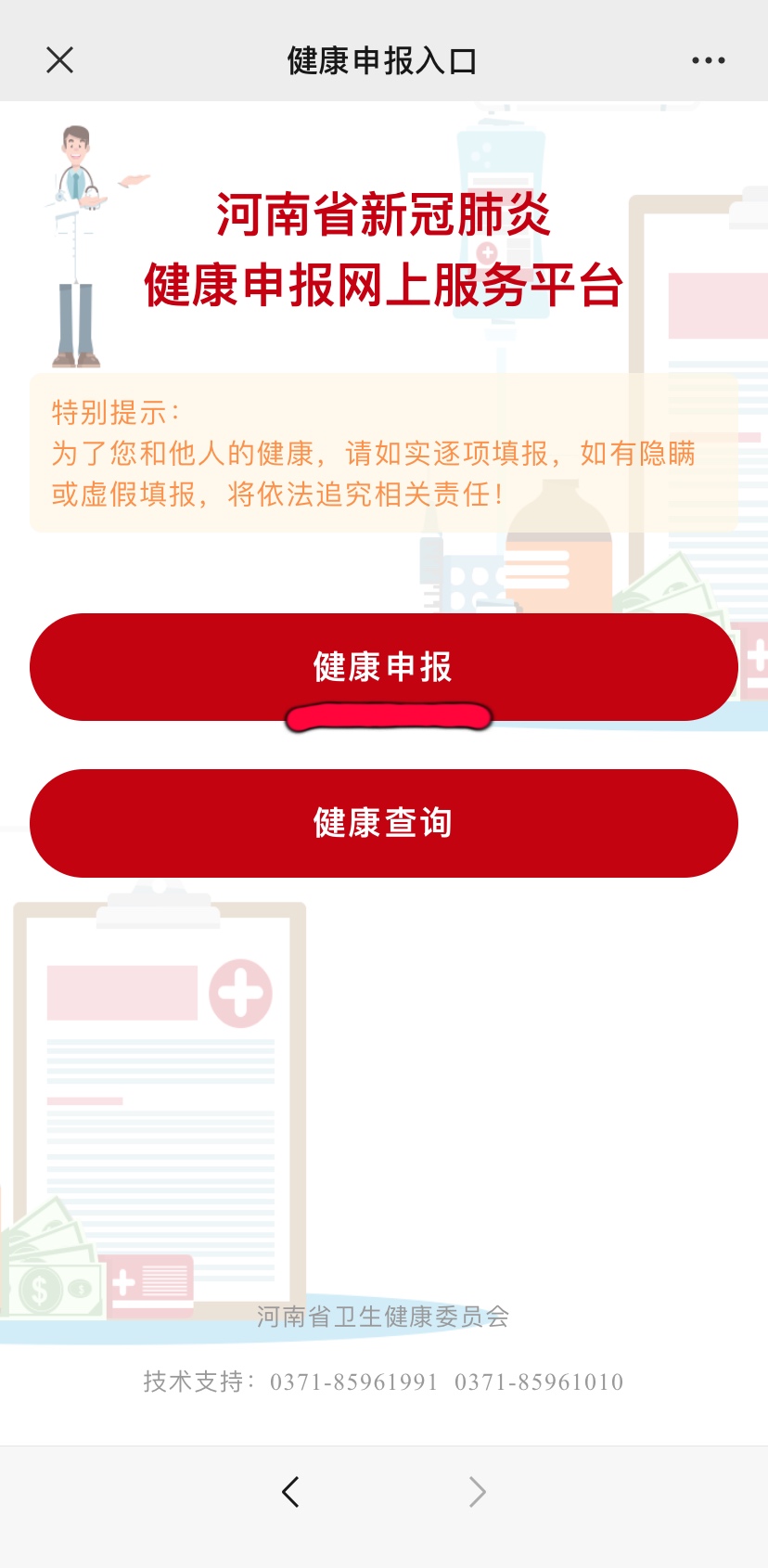Go forward to the next web page
The height and width of the screenshot is (1568, 768).
coord(477,1492)
